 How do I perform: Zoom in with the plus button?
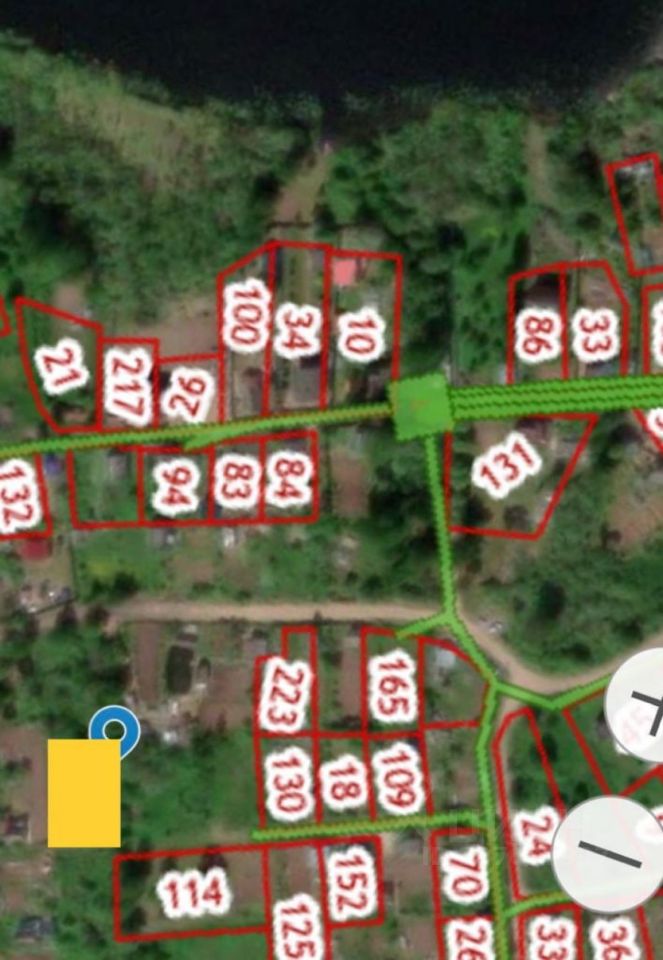point(640,706)
